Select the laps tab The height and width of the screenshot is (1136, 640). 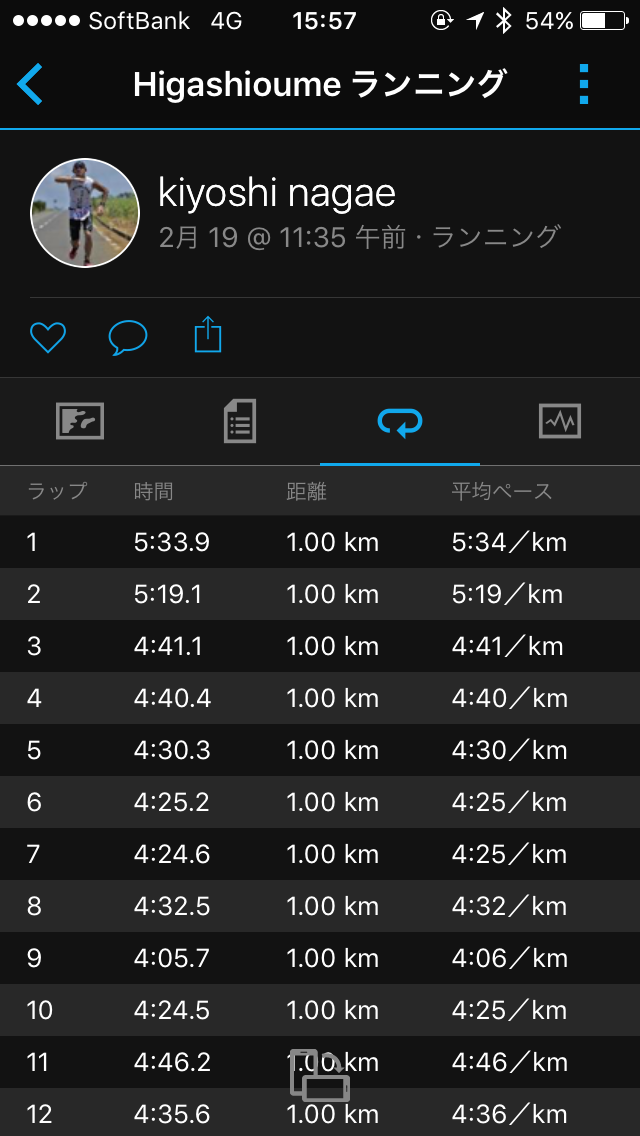point(400,421)
